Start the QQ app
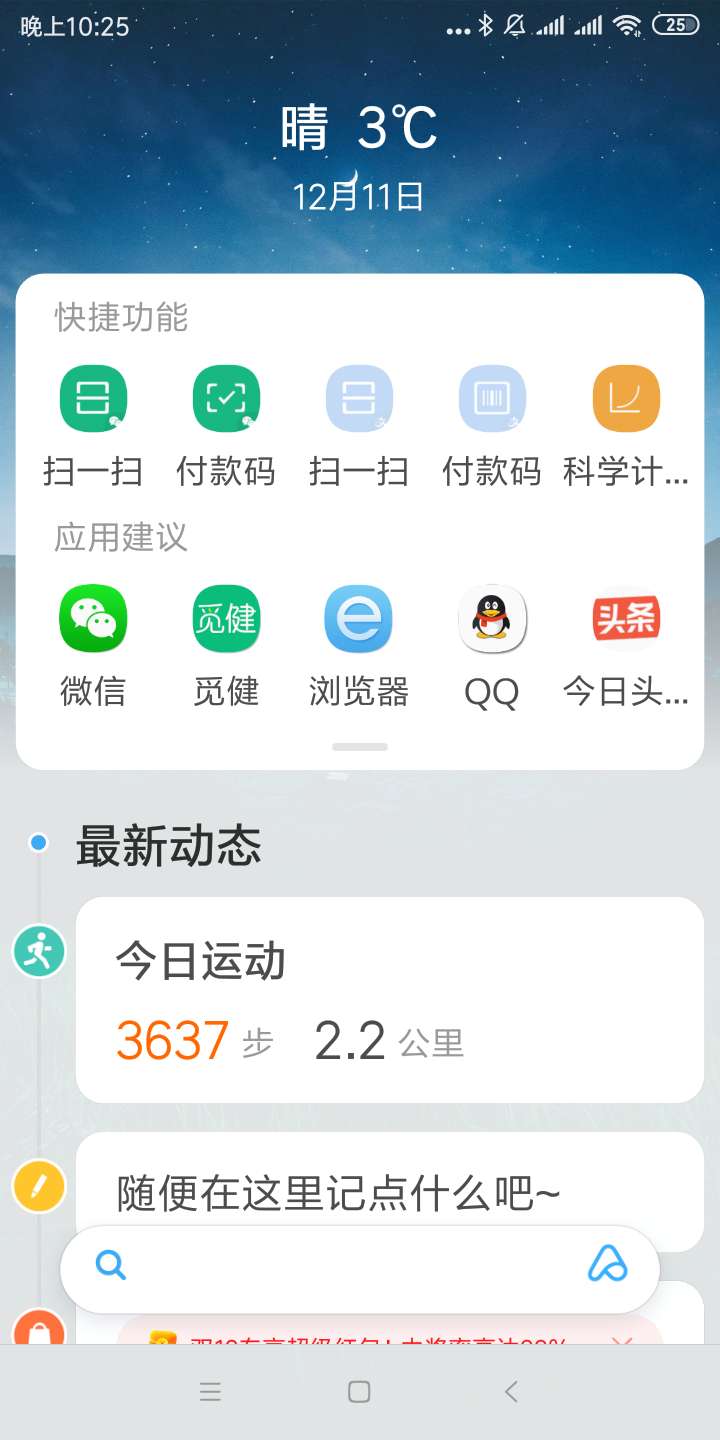Viewport: 720px width, 1440px height. 492,618
